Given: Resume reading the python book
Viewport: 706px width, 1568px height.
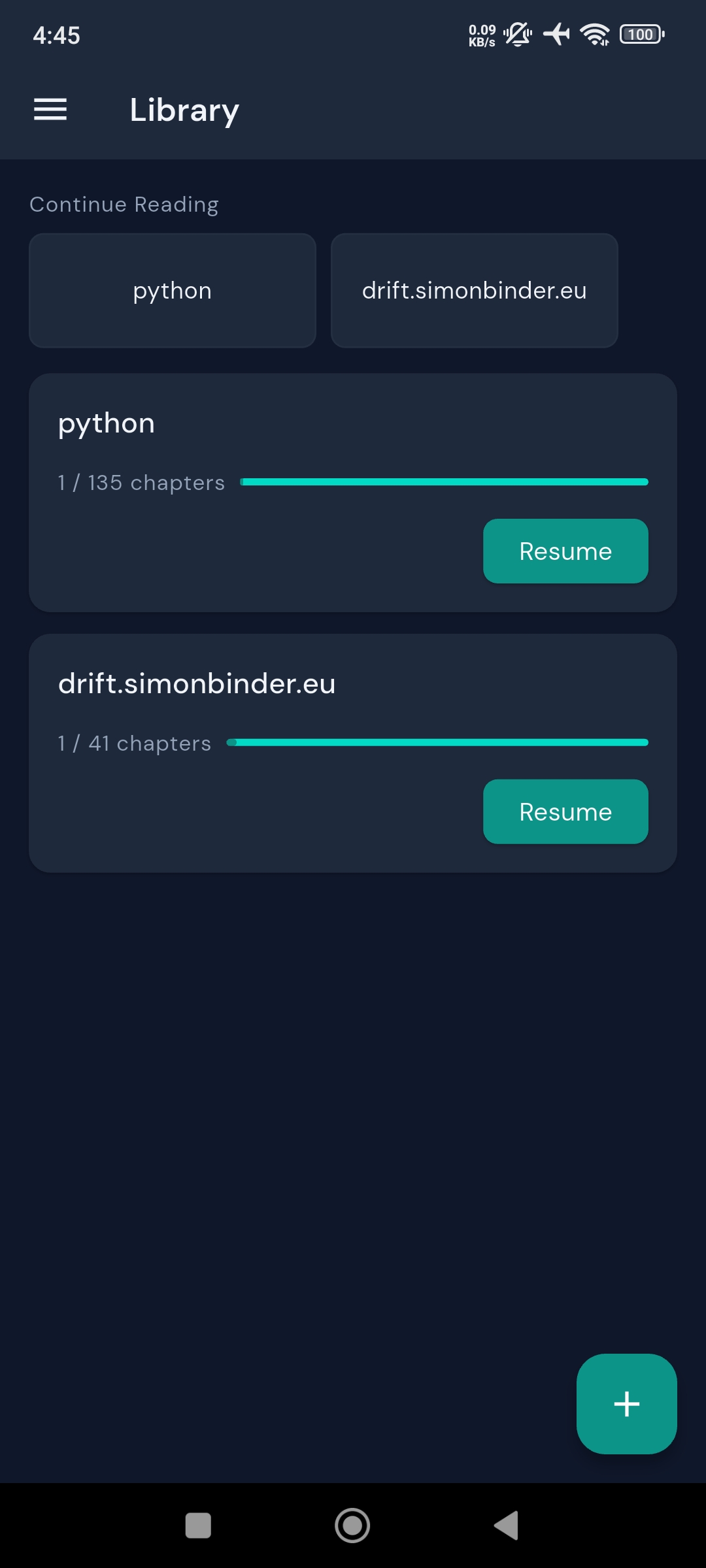Looking at the screenshot, I should 565,551.
